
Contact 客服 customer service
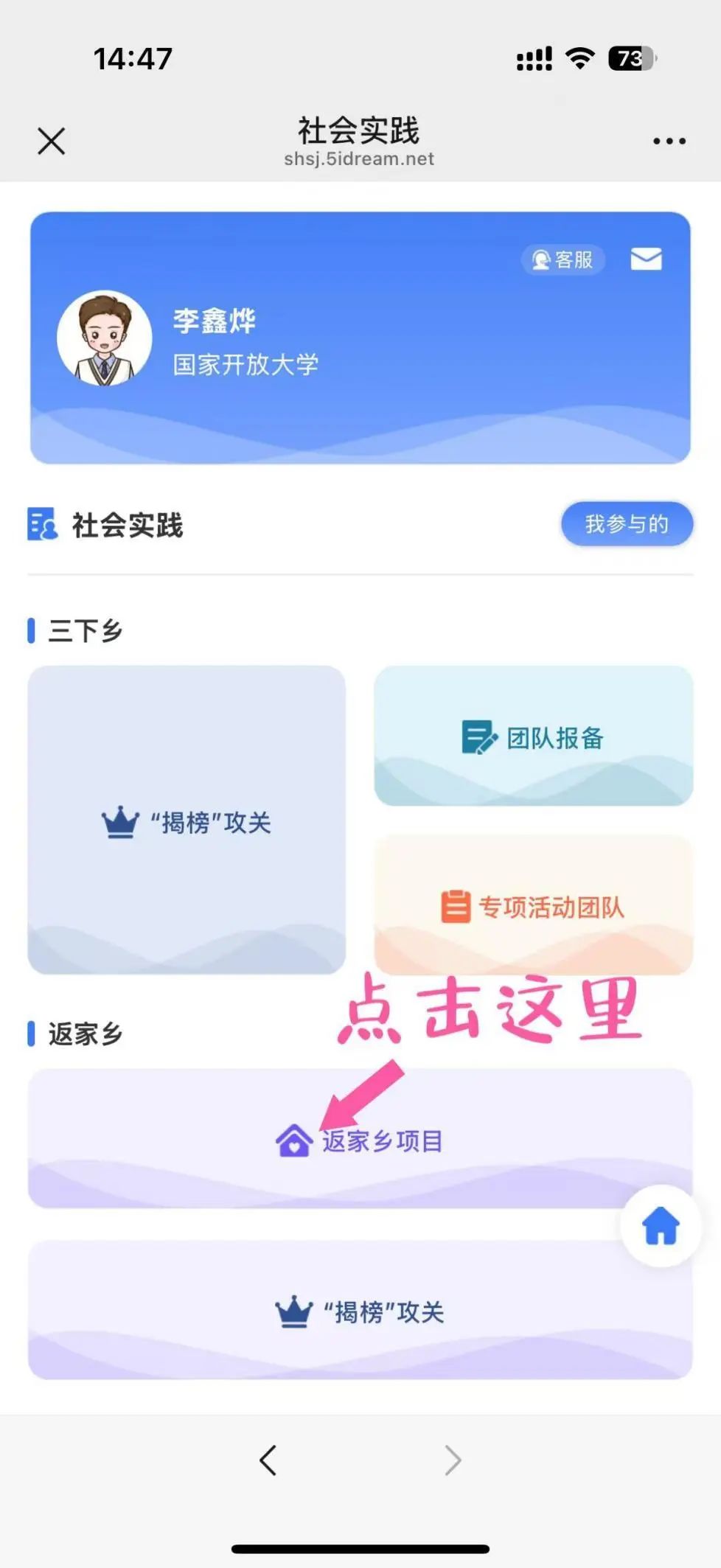563,259
